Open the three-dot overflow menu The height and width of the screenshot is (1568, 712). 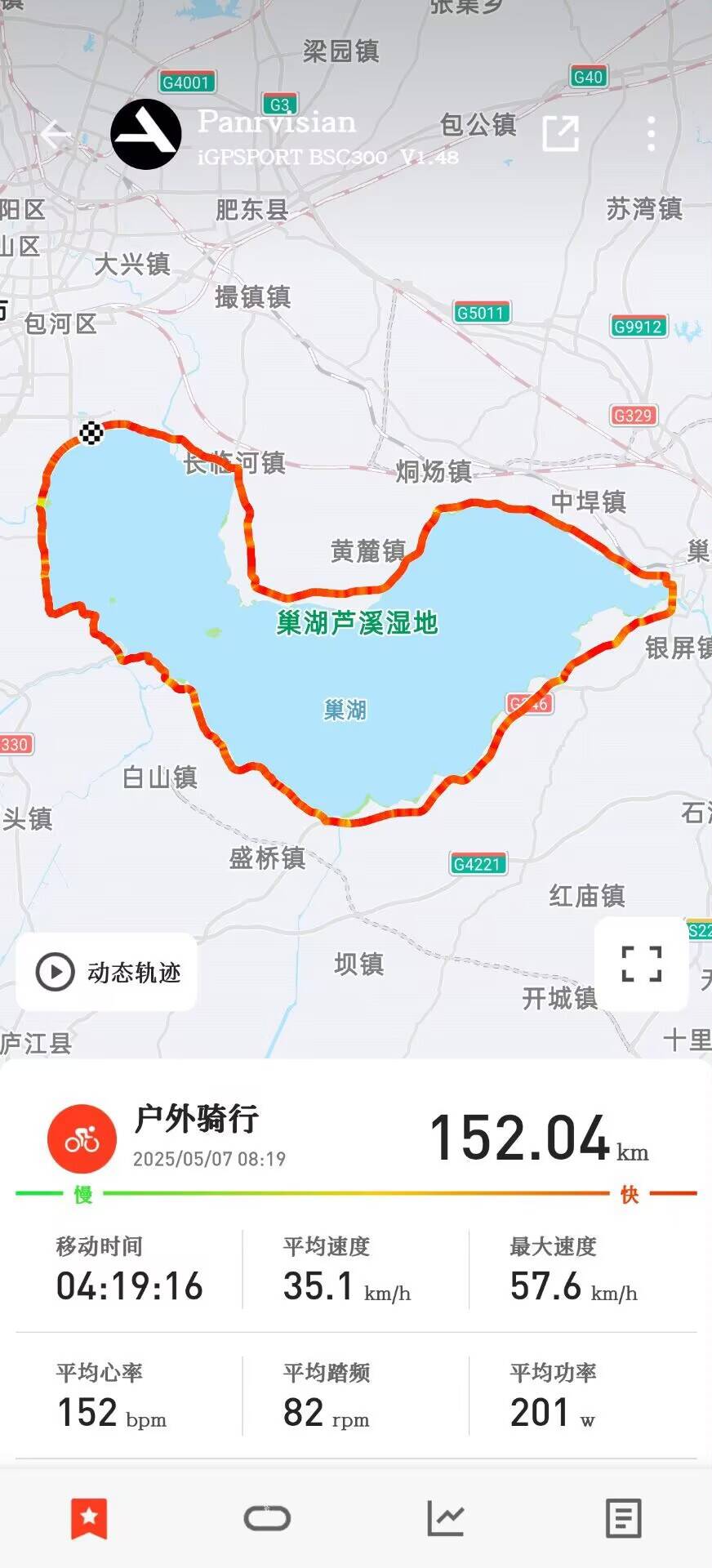651,133
